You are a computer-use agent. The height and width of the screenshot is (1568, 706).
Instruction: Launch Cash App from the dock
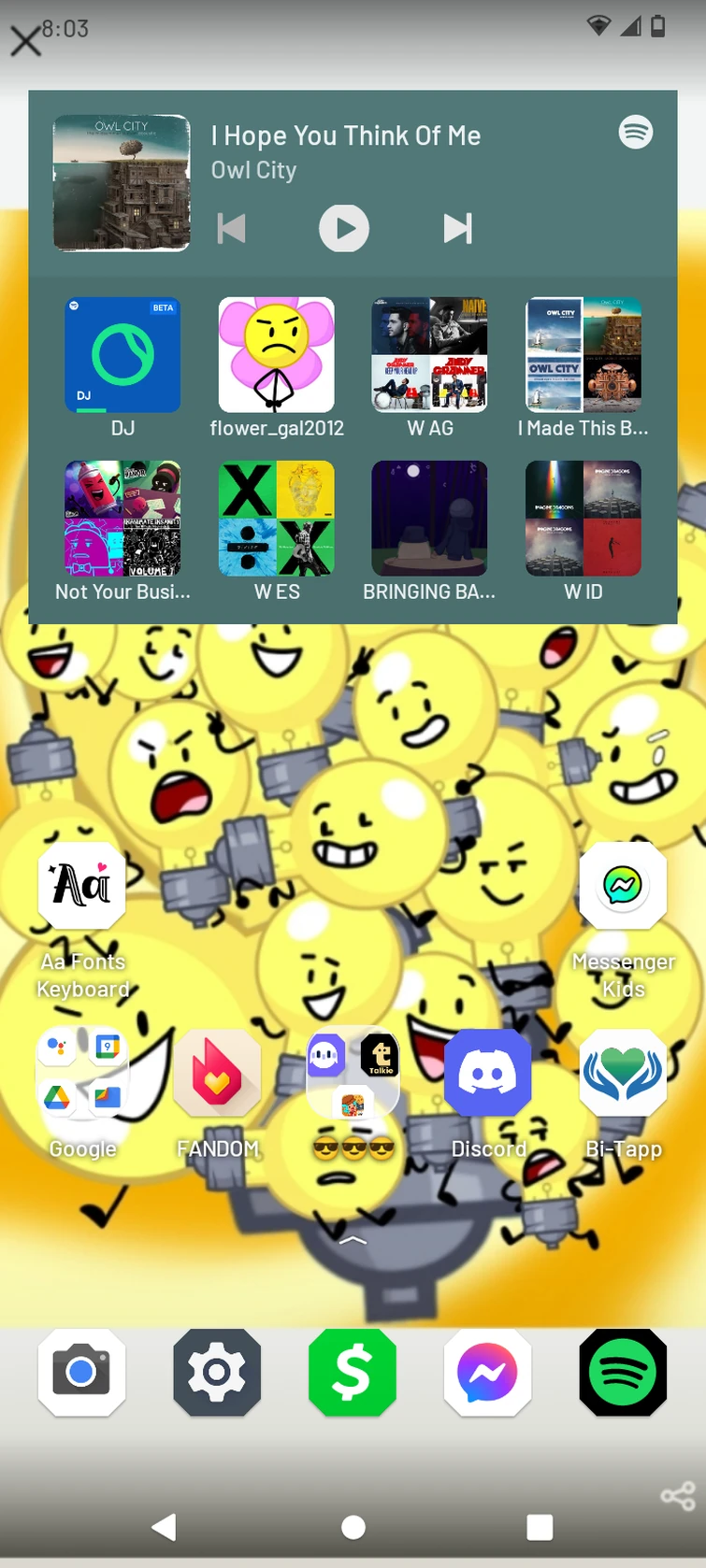[353, 1373]
